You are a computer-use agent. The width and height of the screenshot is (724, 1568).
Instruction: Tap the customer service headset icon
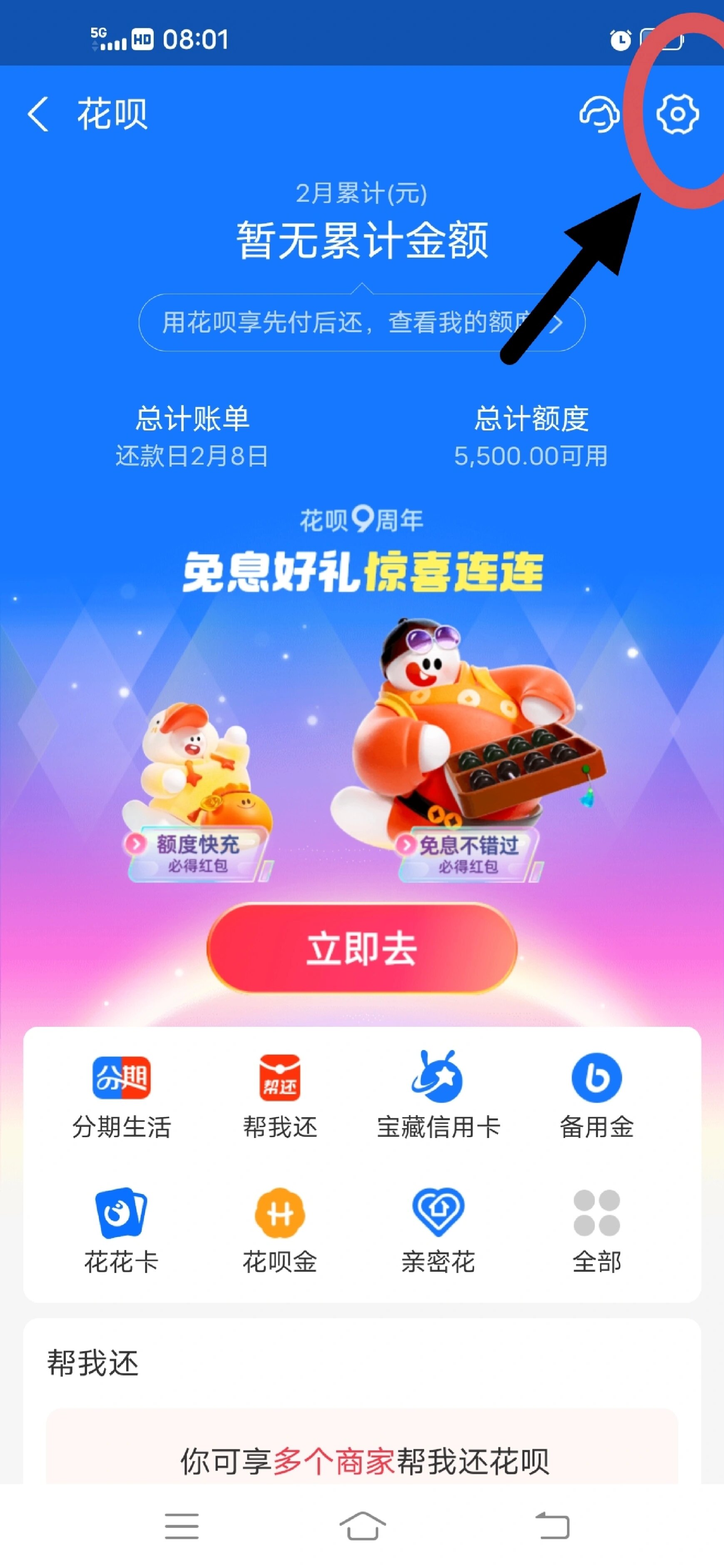click(x=599, y=113)
